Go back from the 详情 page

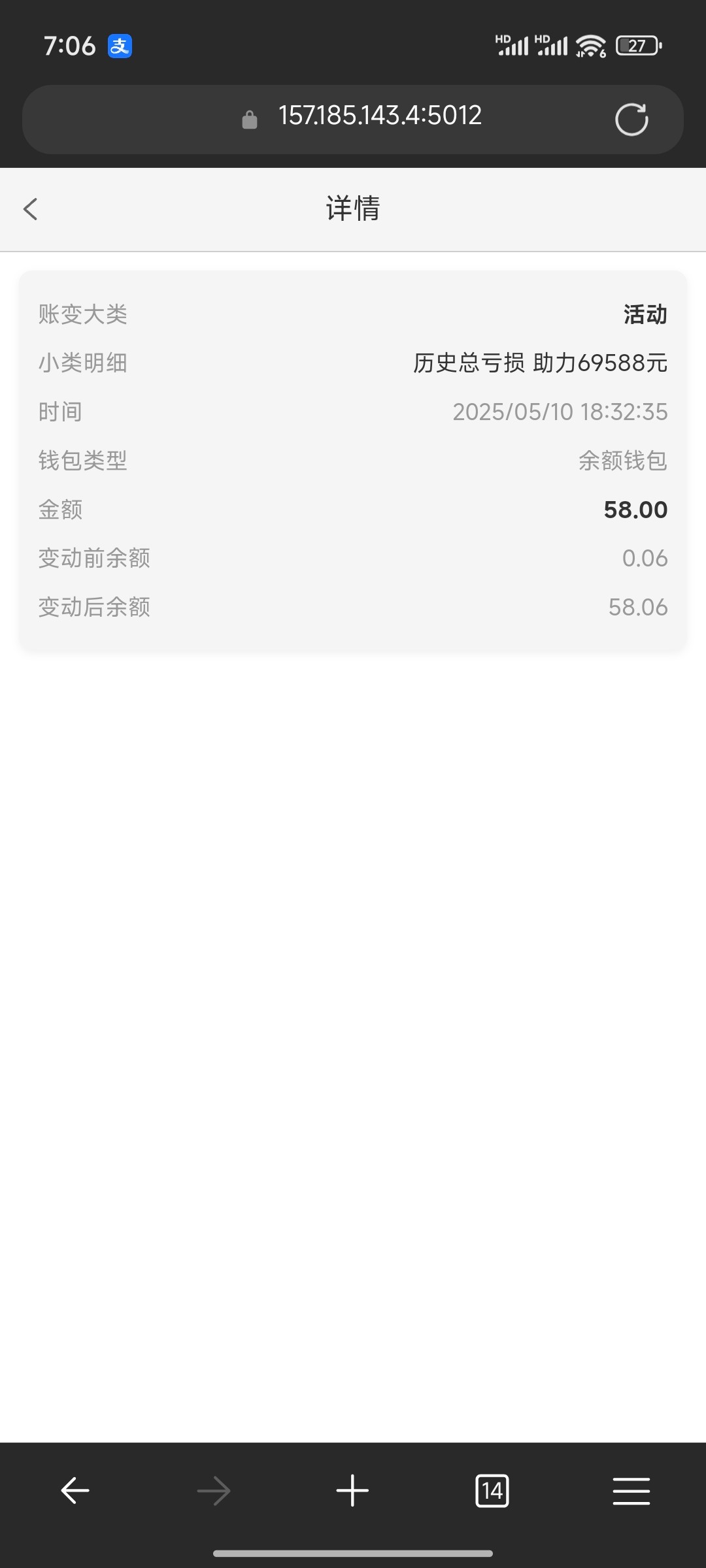30,209
